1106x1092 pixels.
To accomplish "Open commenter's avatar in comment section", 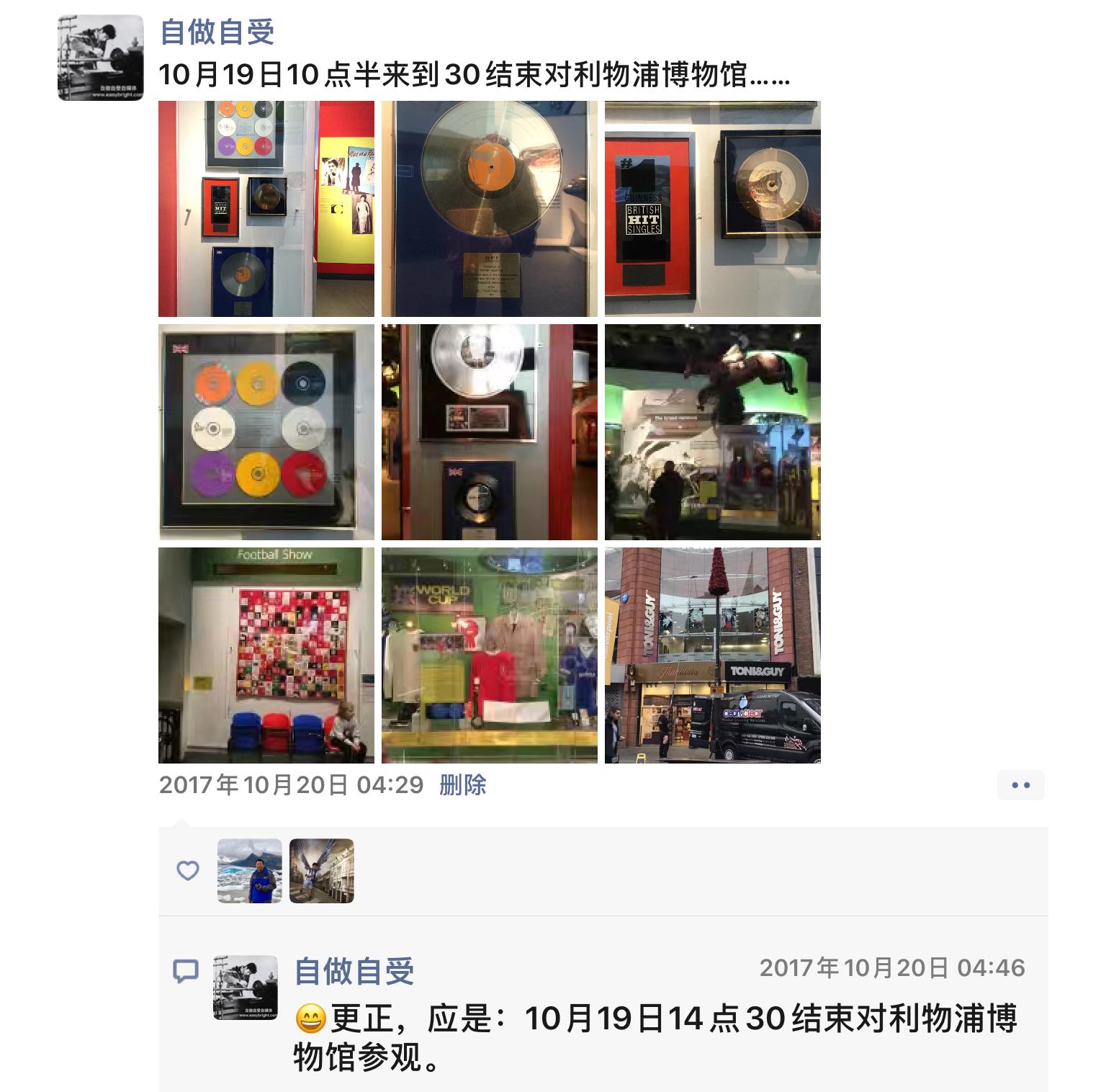I will (x=246, y=988).
